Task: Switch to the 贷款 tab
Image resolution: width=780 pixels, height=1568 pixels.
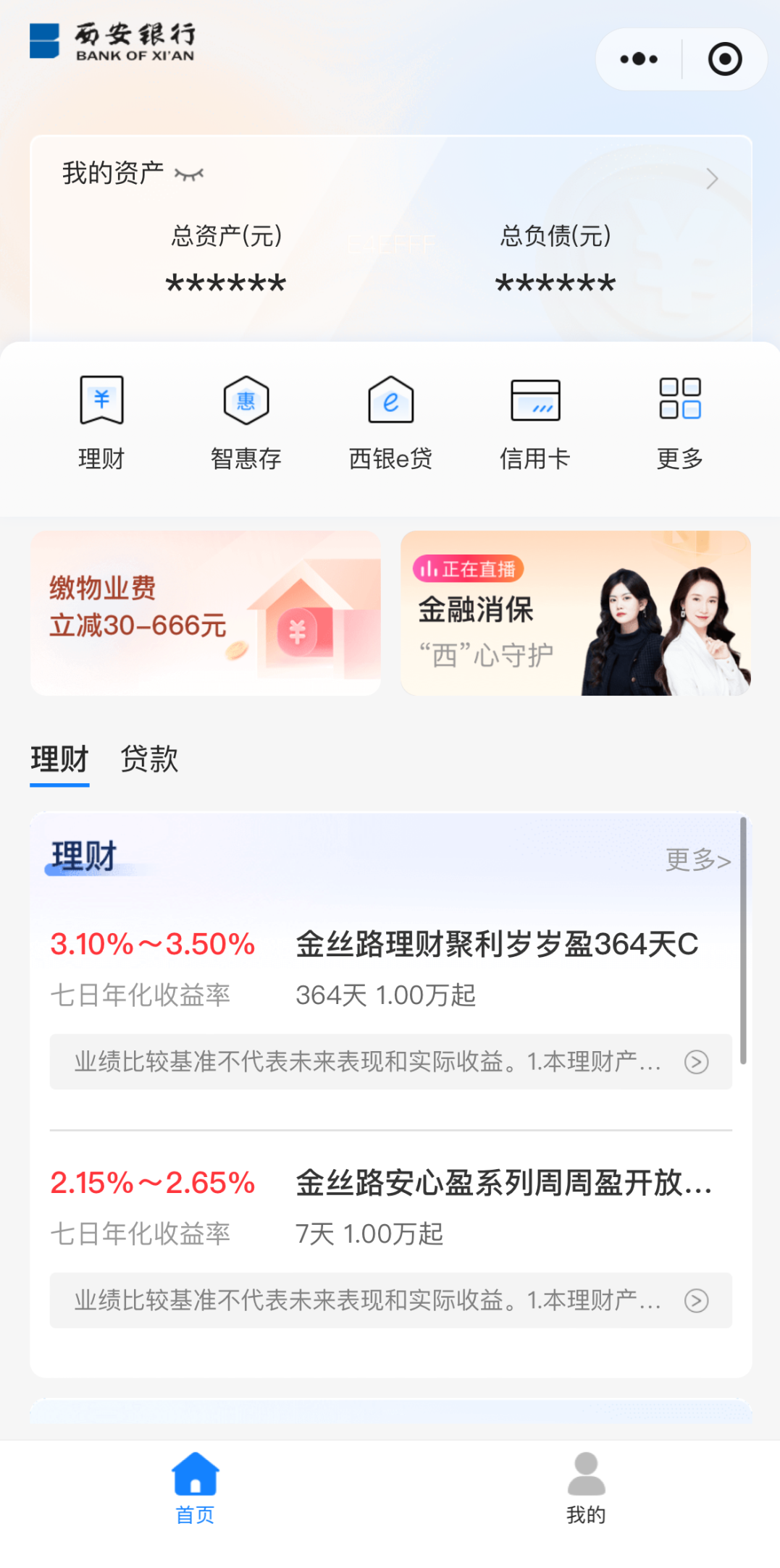Action: point(149,759)
